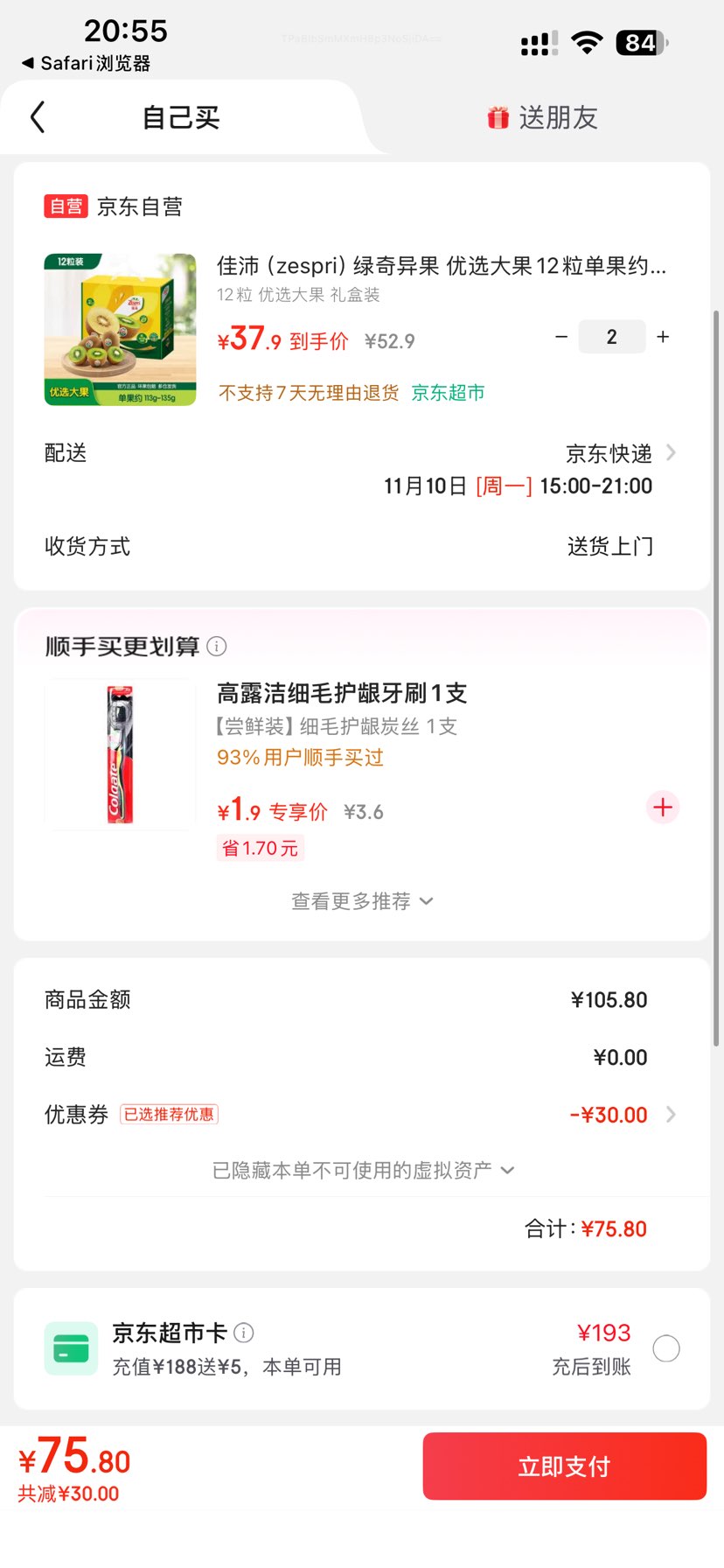Click the kiwi gift box product thumbnail

pyautogui.click(x=119, y=328)
